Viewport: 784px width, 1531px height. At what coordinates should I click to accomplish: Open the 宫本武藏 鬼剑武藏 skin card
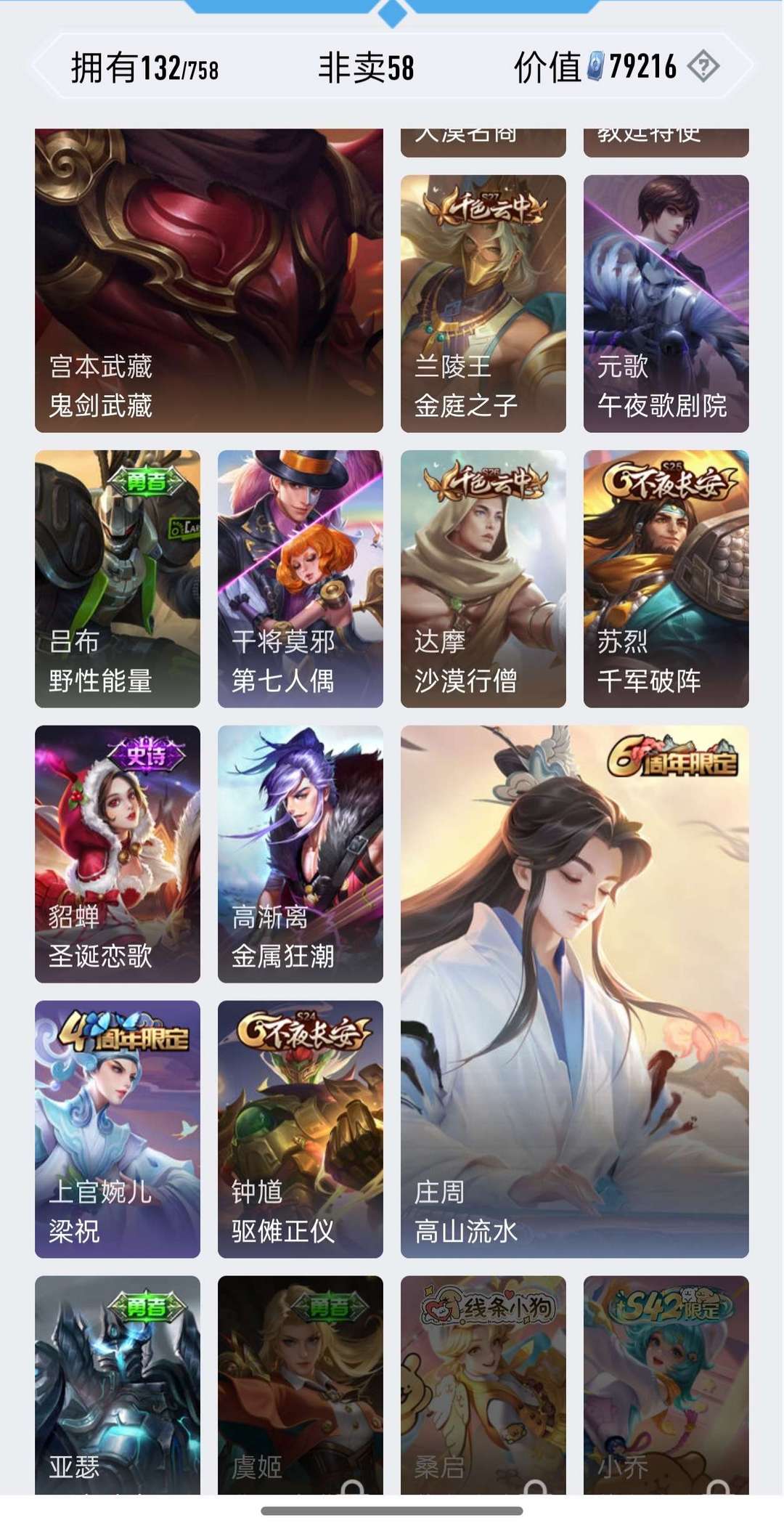pos(208,280)
